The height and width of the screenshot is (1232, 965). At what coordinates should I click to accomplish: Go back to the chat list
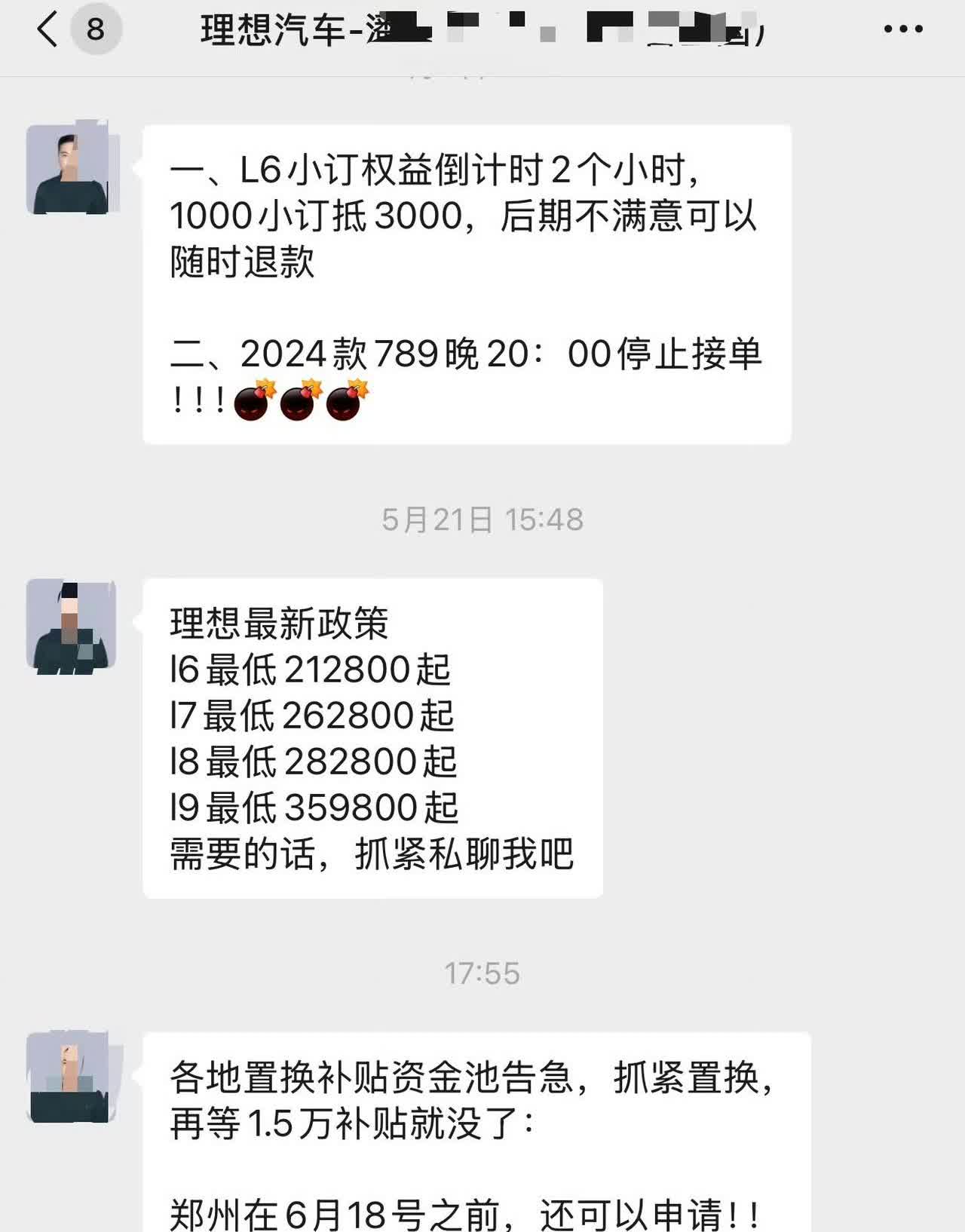pos(47,29)
